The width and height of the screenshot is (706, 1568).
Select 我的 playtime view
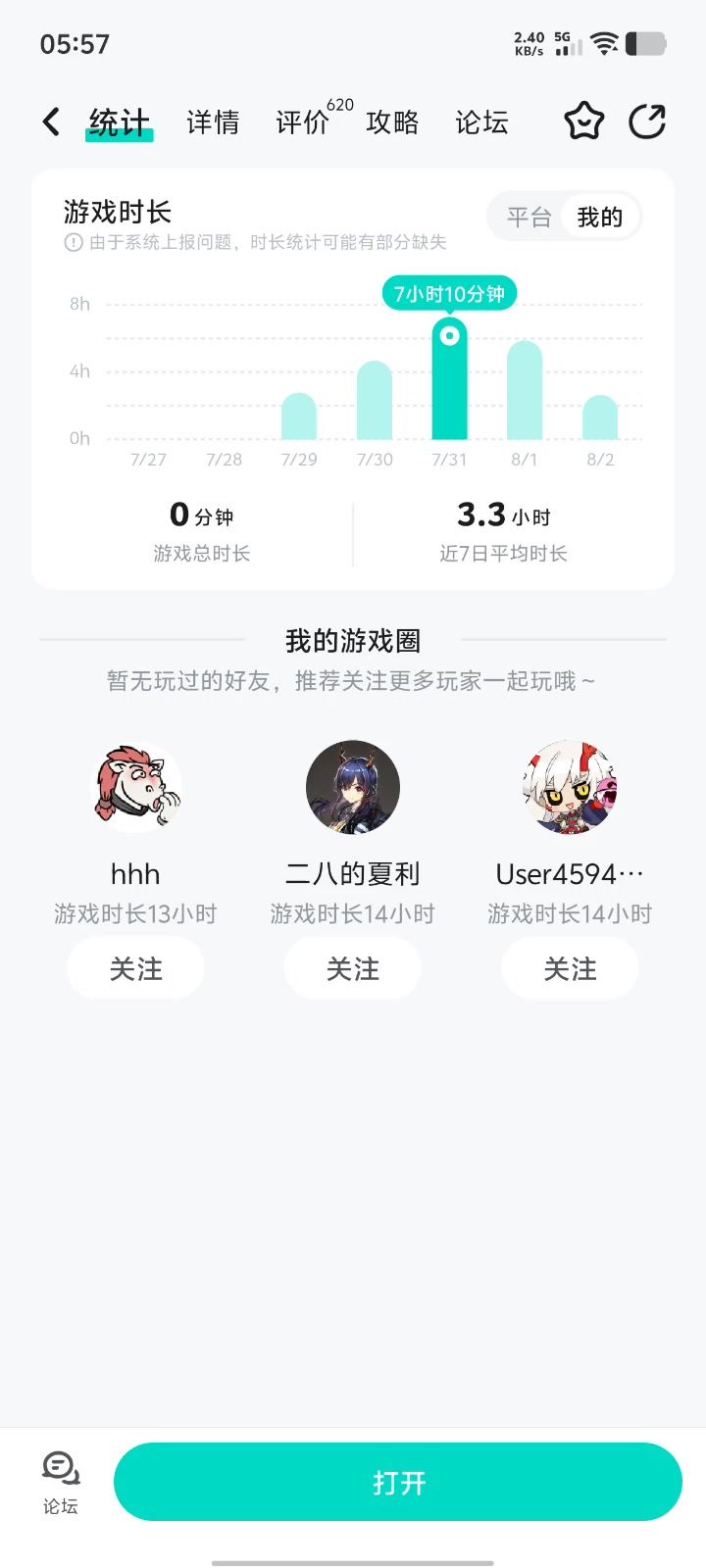tap(600, 217)
